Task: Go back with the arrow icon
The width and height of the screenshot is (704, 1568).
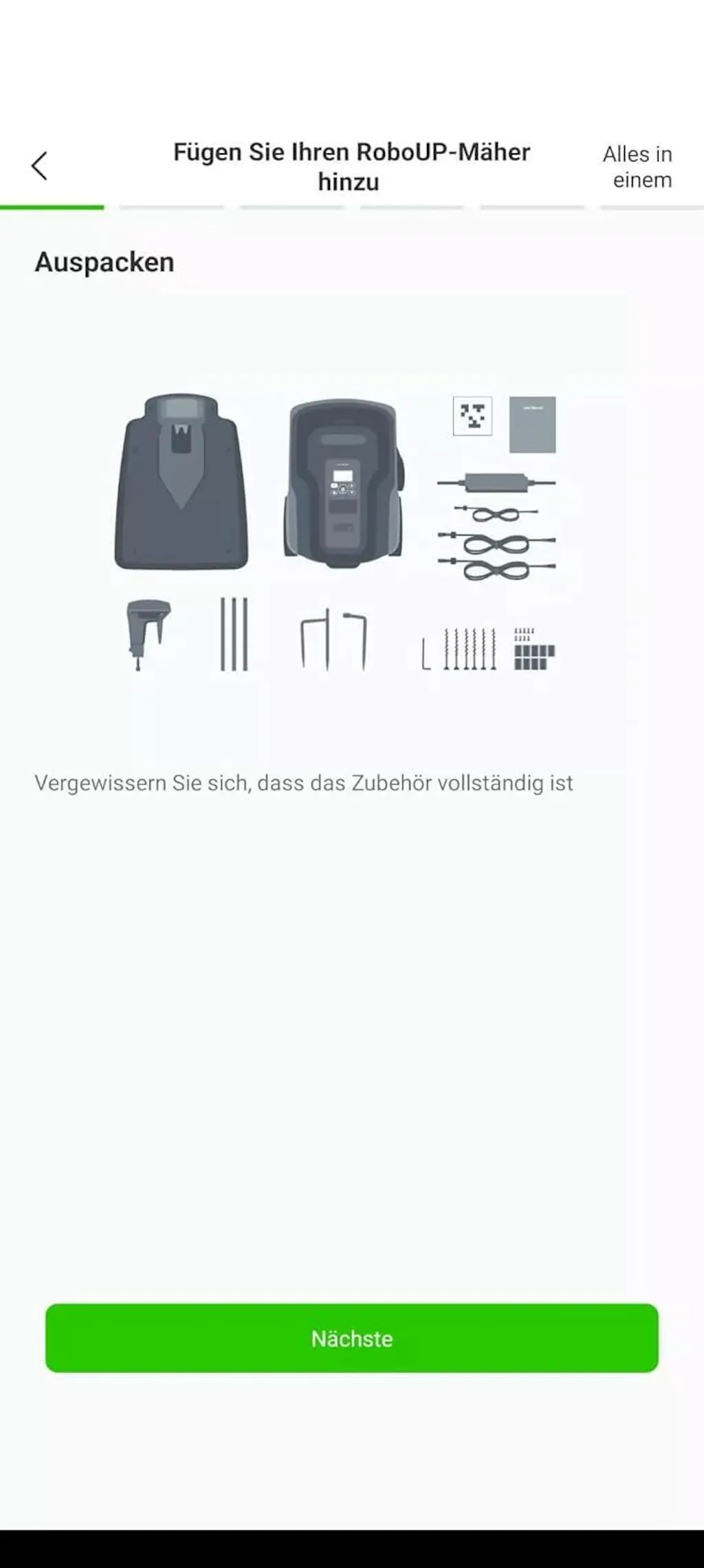Action: click(x=39, y=166)
